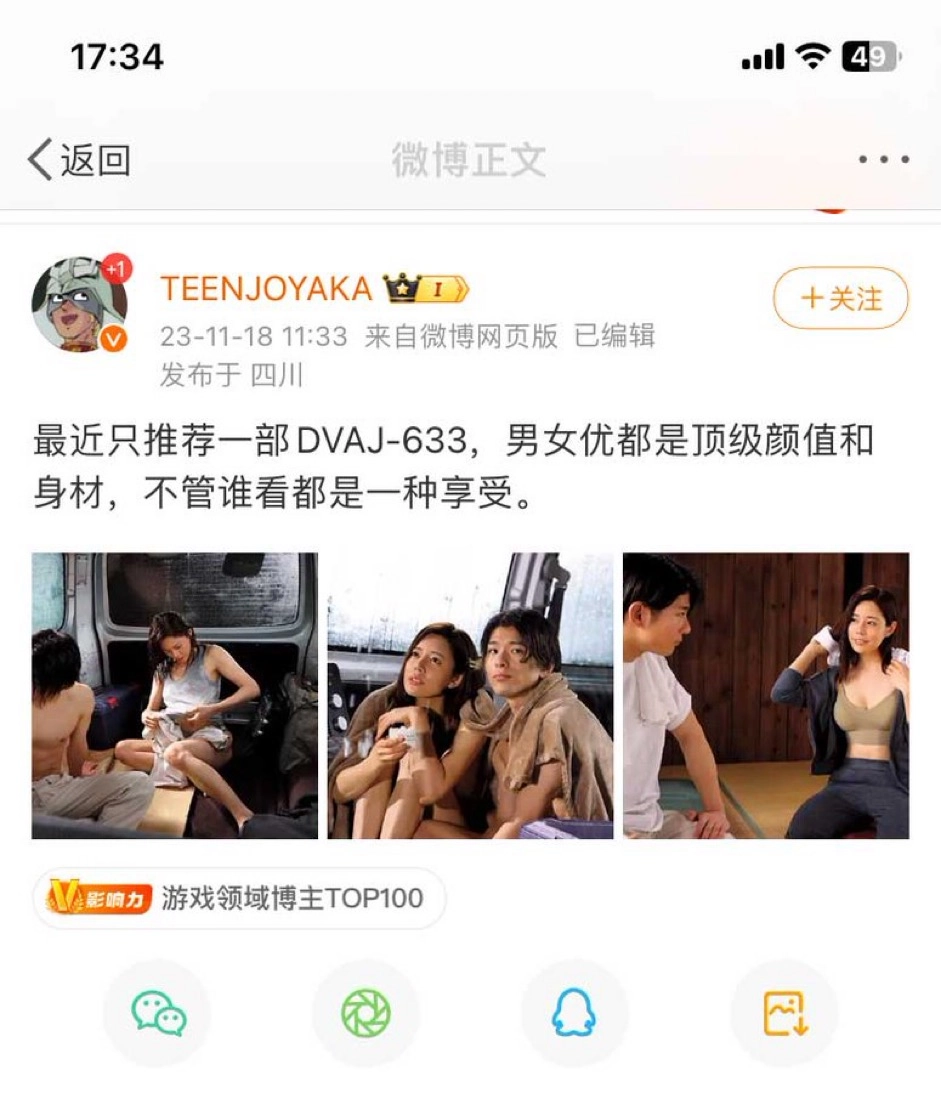Share the post to WeChat

coord(158,1013)
